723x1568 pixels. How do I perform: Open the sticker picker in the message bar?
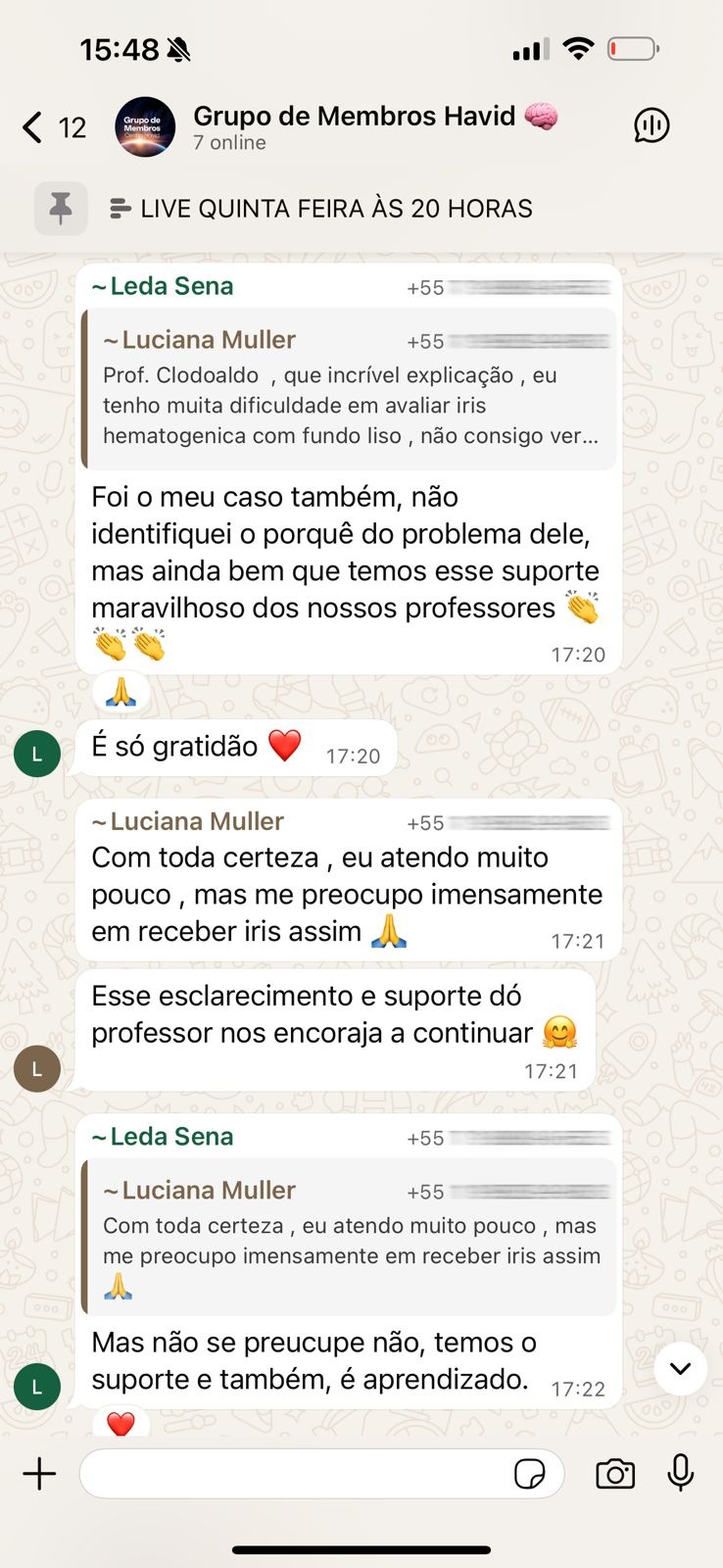[530, 1473]
